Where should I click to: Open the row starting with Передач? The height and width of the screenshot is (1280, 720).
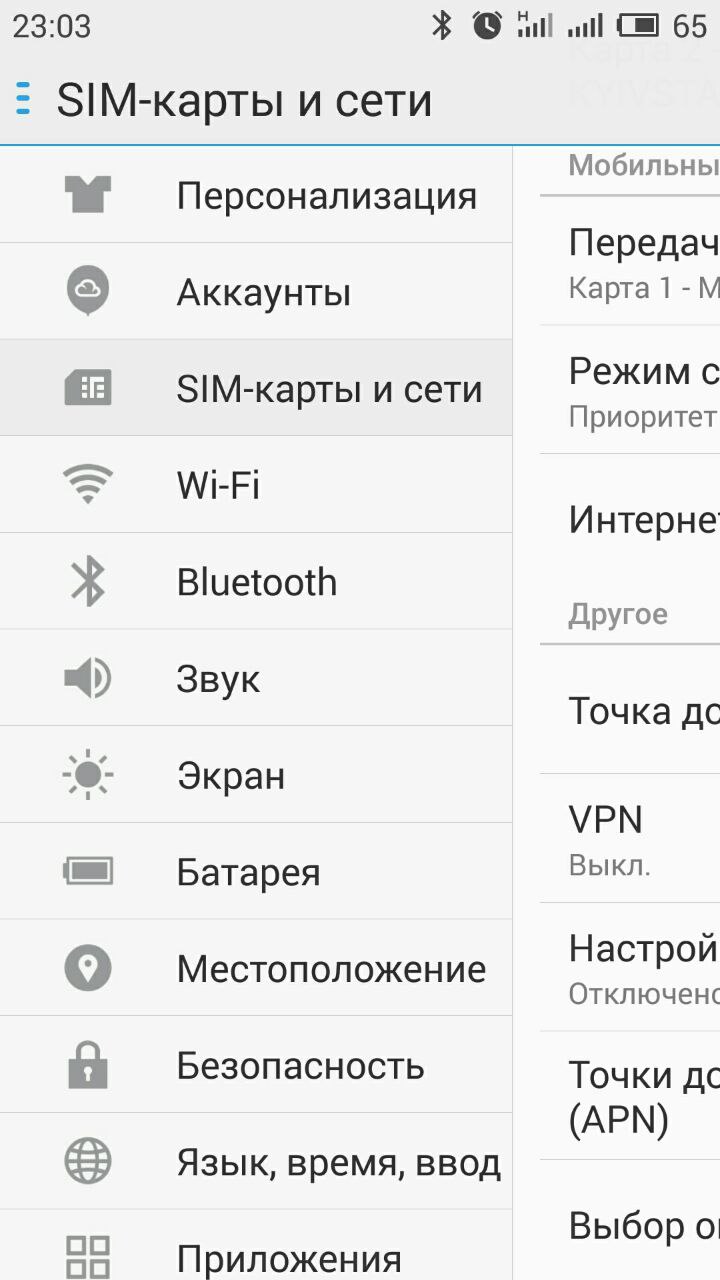click(x=630, y=261)
